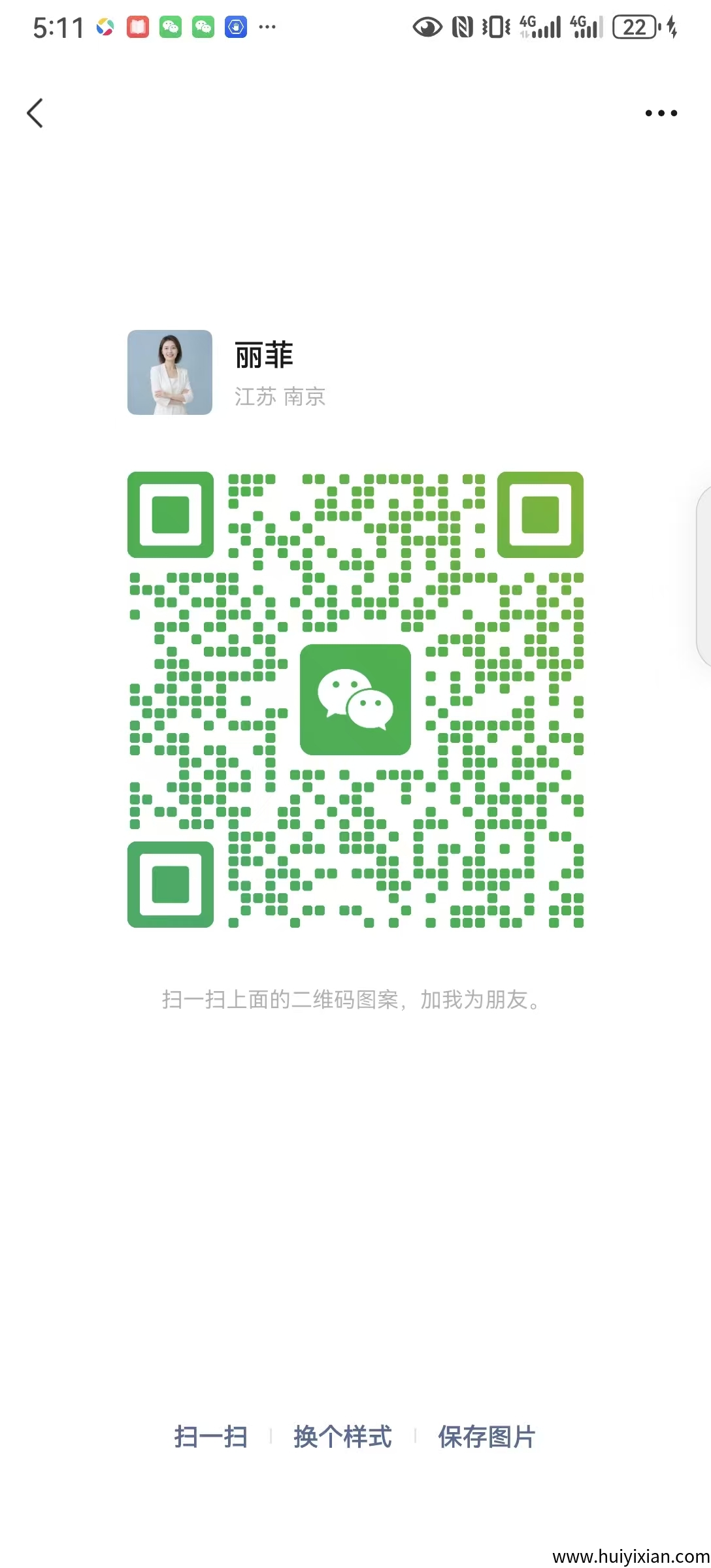This screenshot has height=1568, width=711.
Task: Tap the vibration mode icon in status bar
Action: pyautogui.click(x=495, y=27)
